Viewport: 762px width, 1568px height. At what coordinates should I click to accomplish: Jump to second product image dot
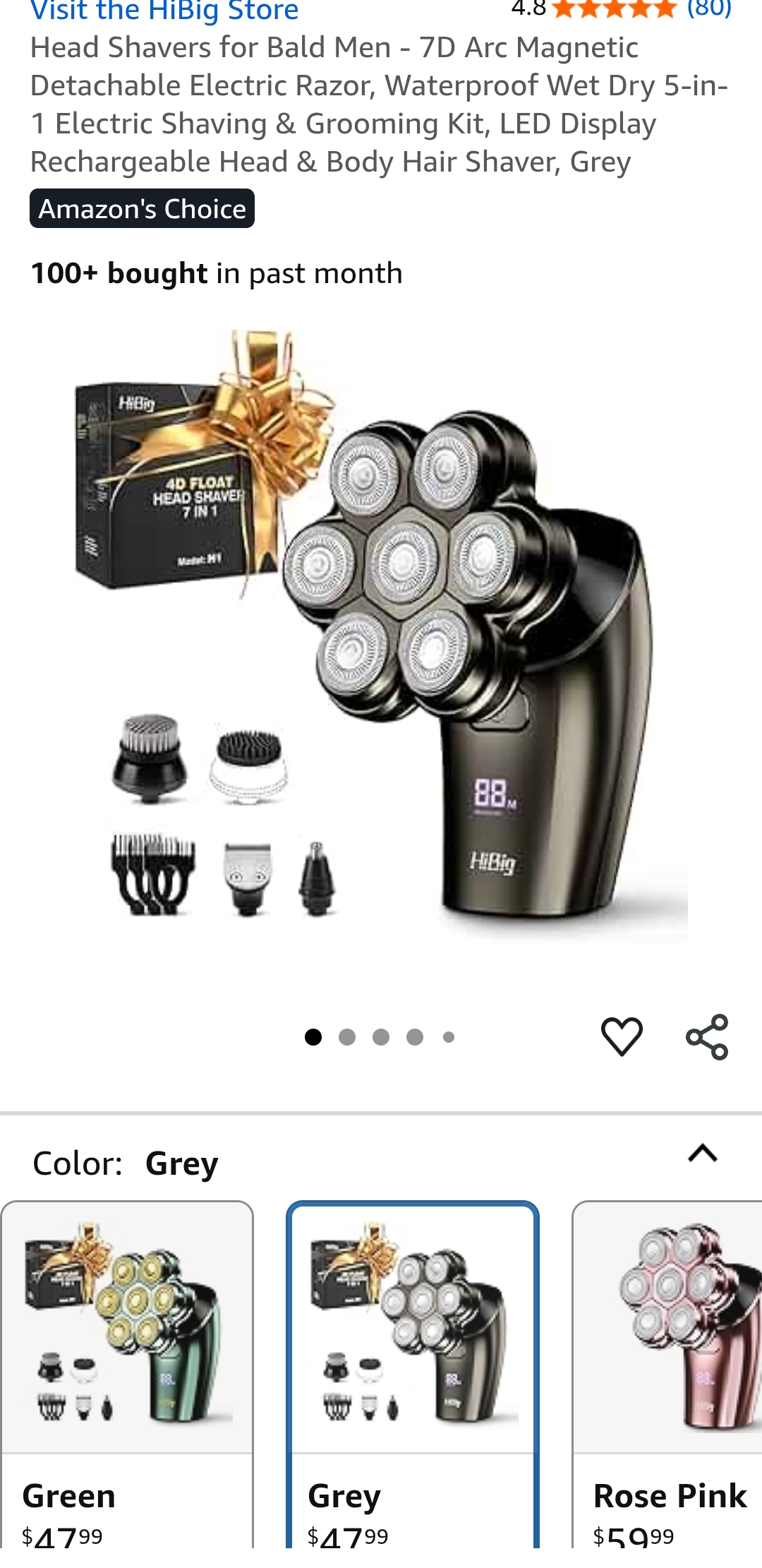(x=347, y=1036)
